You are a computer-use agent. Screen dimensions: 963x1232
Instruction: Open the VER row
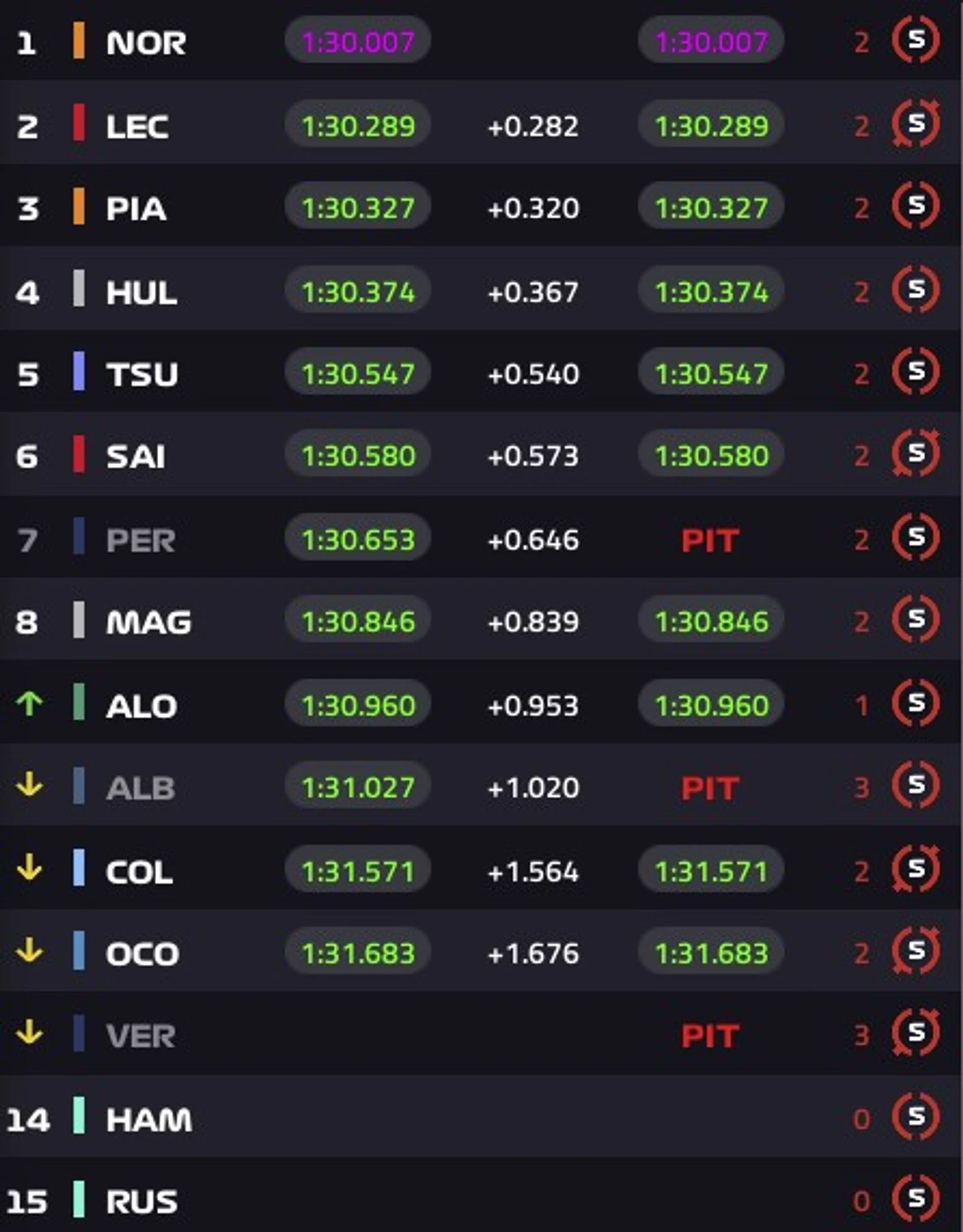tap(140, 1035)
